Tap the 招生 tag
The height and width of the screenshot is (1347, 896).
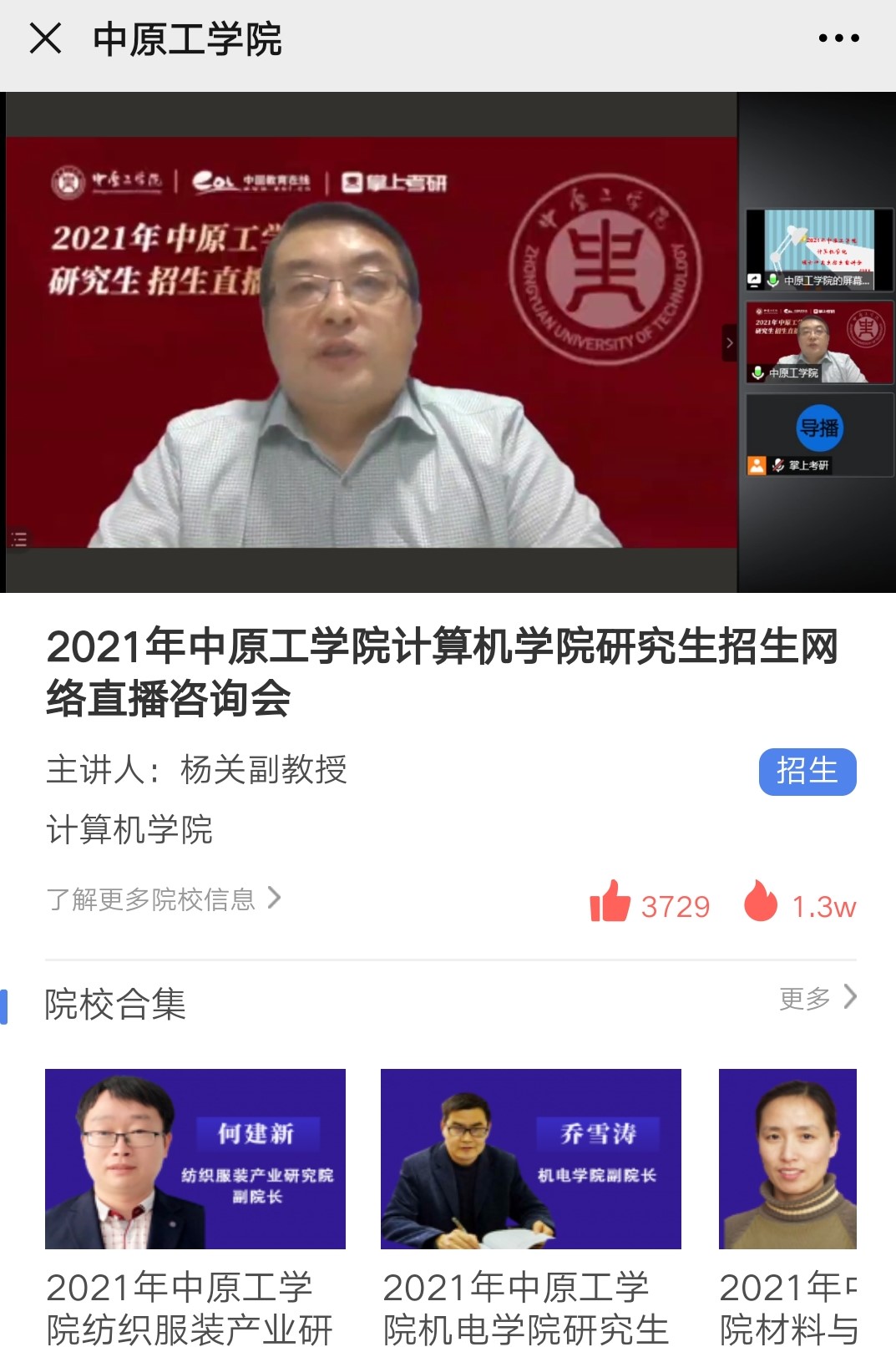pos(807,771)
